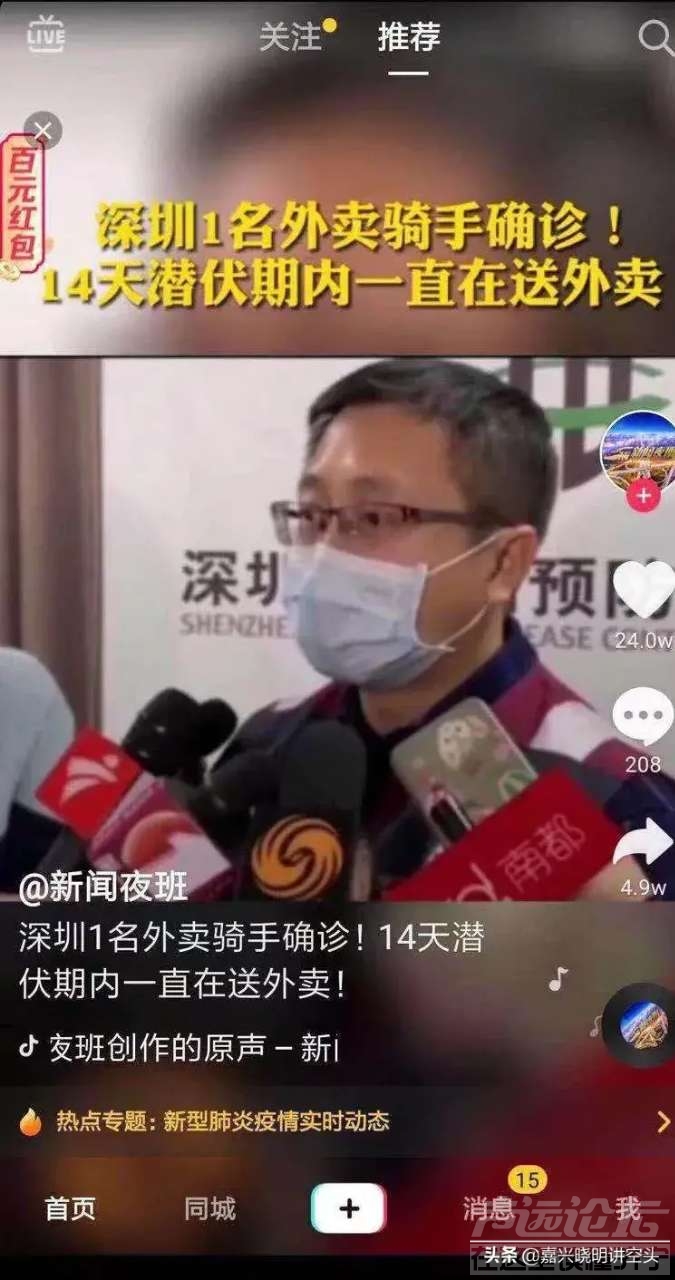Open the rotating music disc
The image size is (675, 1280).
click(x=643, y=1024)
